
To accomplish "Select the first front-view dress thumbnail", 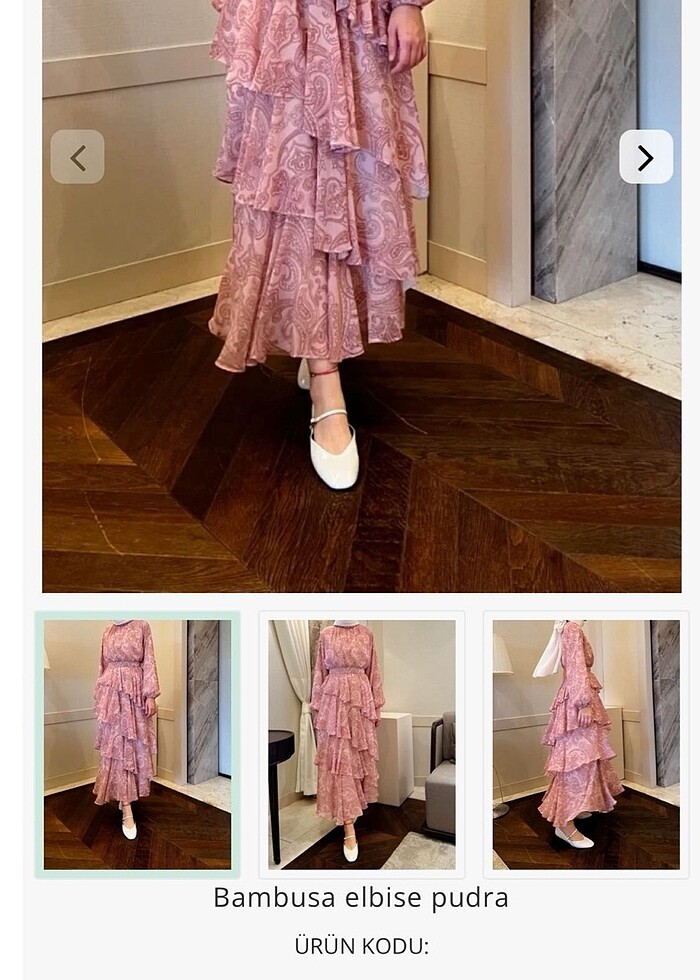I will [x=137, y=744].
